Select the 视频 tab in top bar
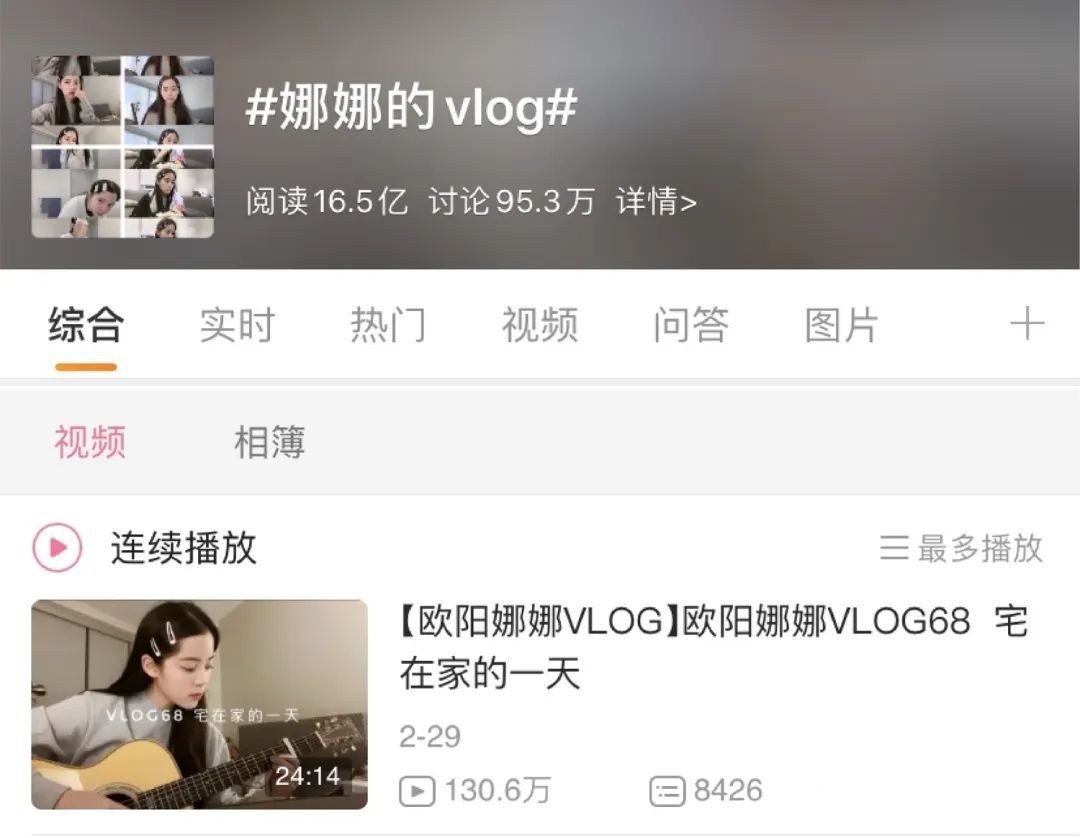The width and height of the screenshot is (1080, 838). click(539, 326)
